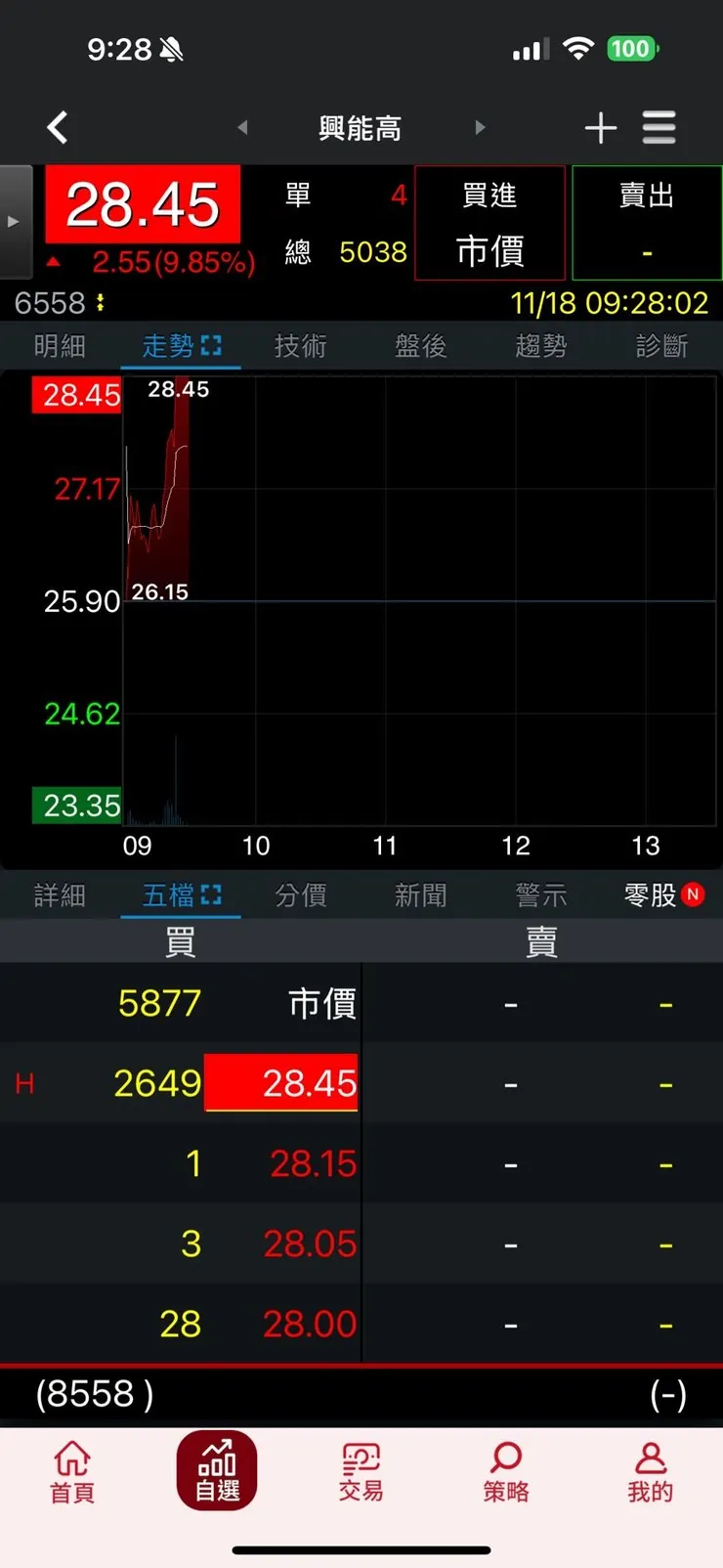
Task: Tap the hamburger menu icon
Action: [x=659, y=127]
